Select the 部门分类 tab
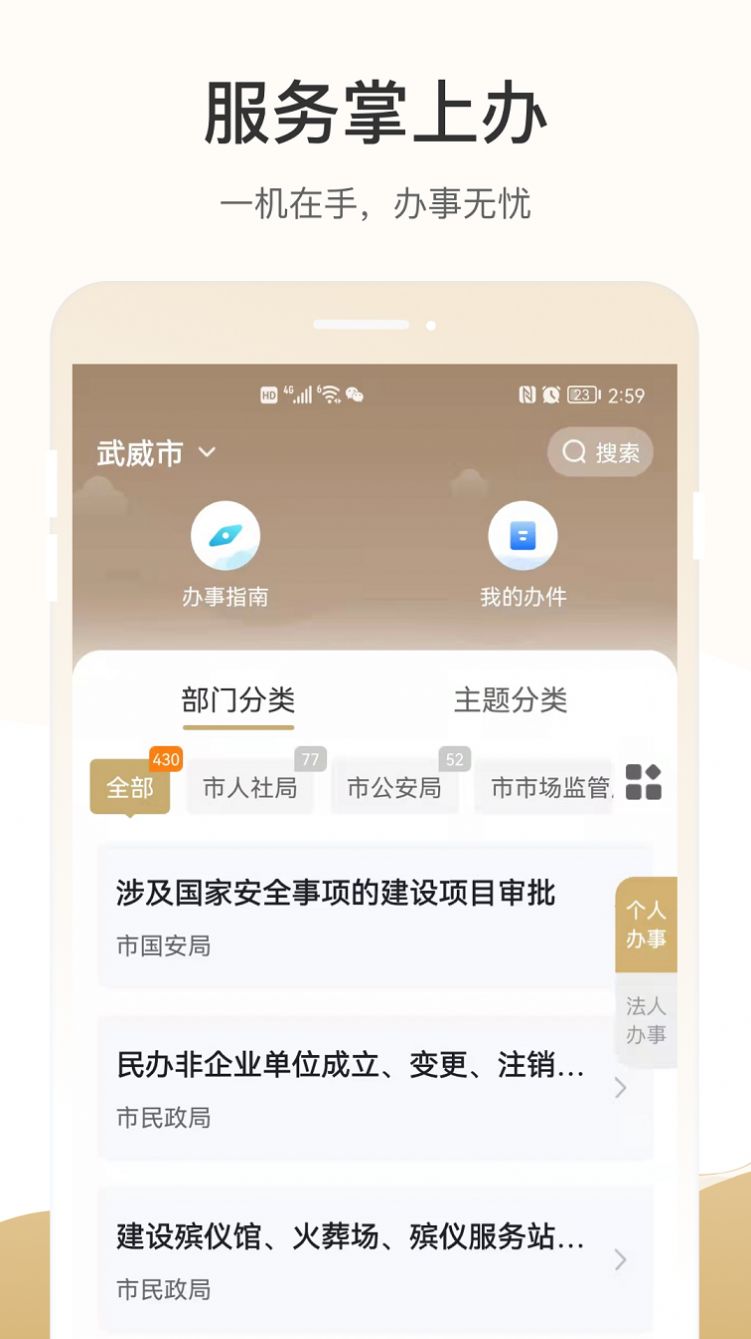 239,700
